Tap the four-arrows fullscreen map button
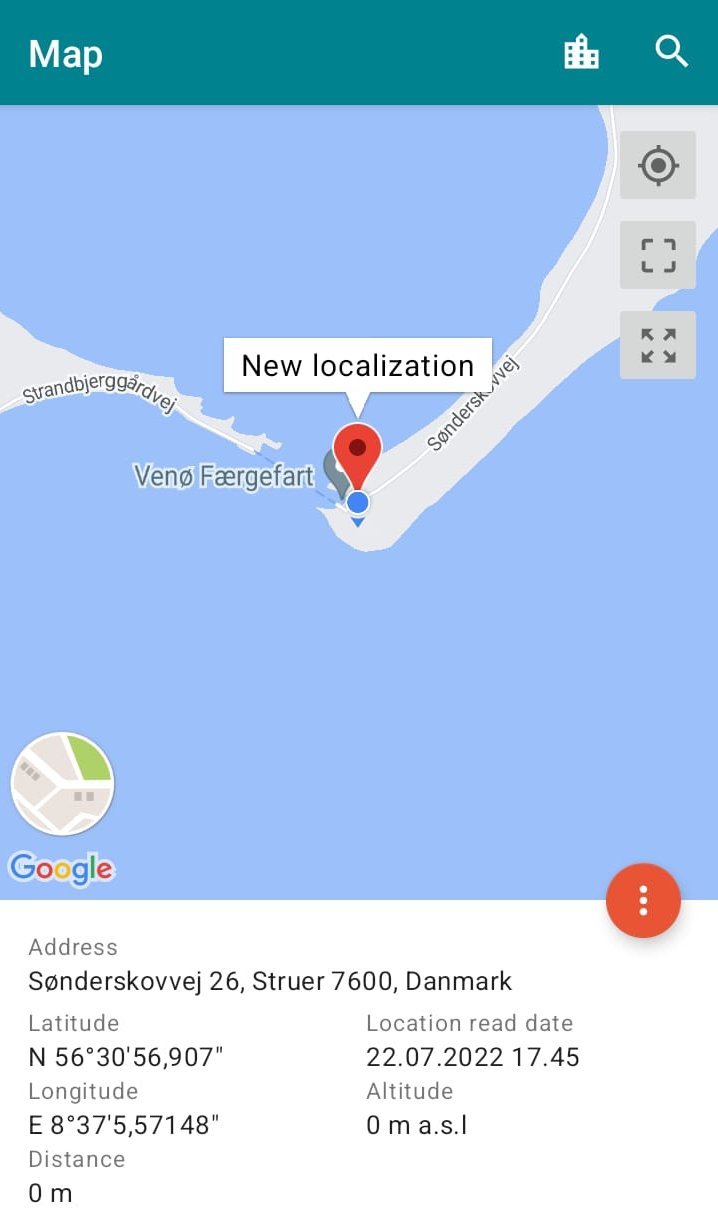 coord(658,345)
